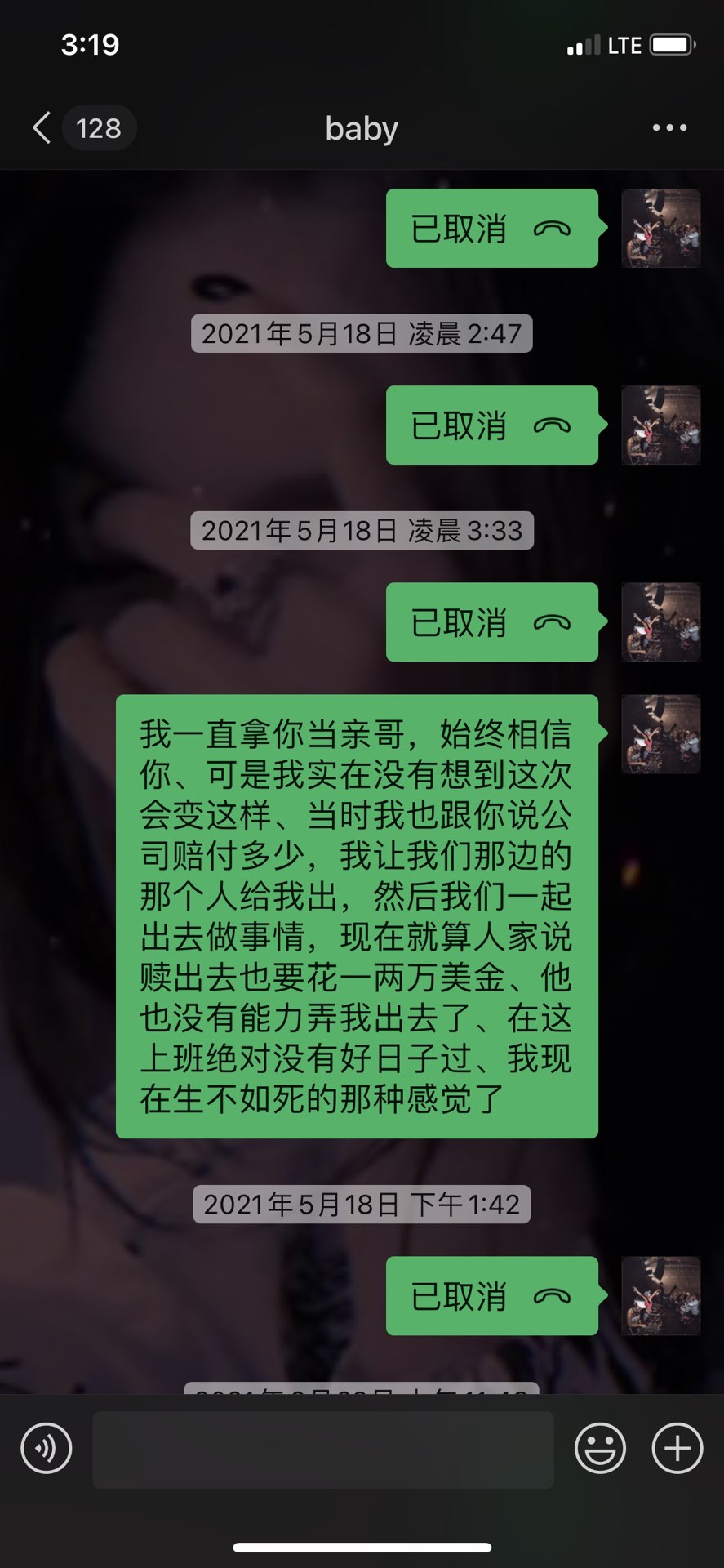
Task: Open chat details via three-dot menu
Action: point(669,128)
